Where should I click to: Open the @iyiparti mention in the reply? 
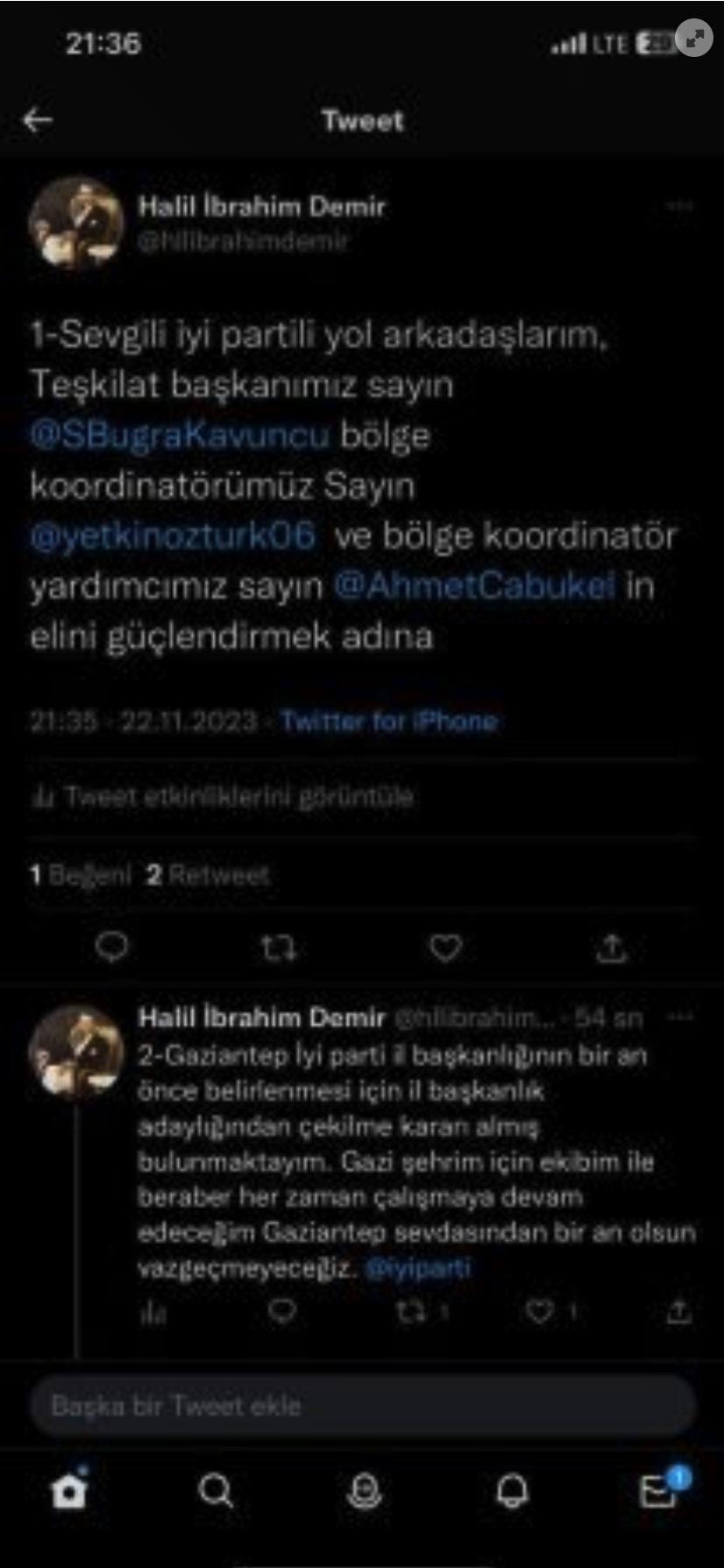417,1268
